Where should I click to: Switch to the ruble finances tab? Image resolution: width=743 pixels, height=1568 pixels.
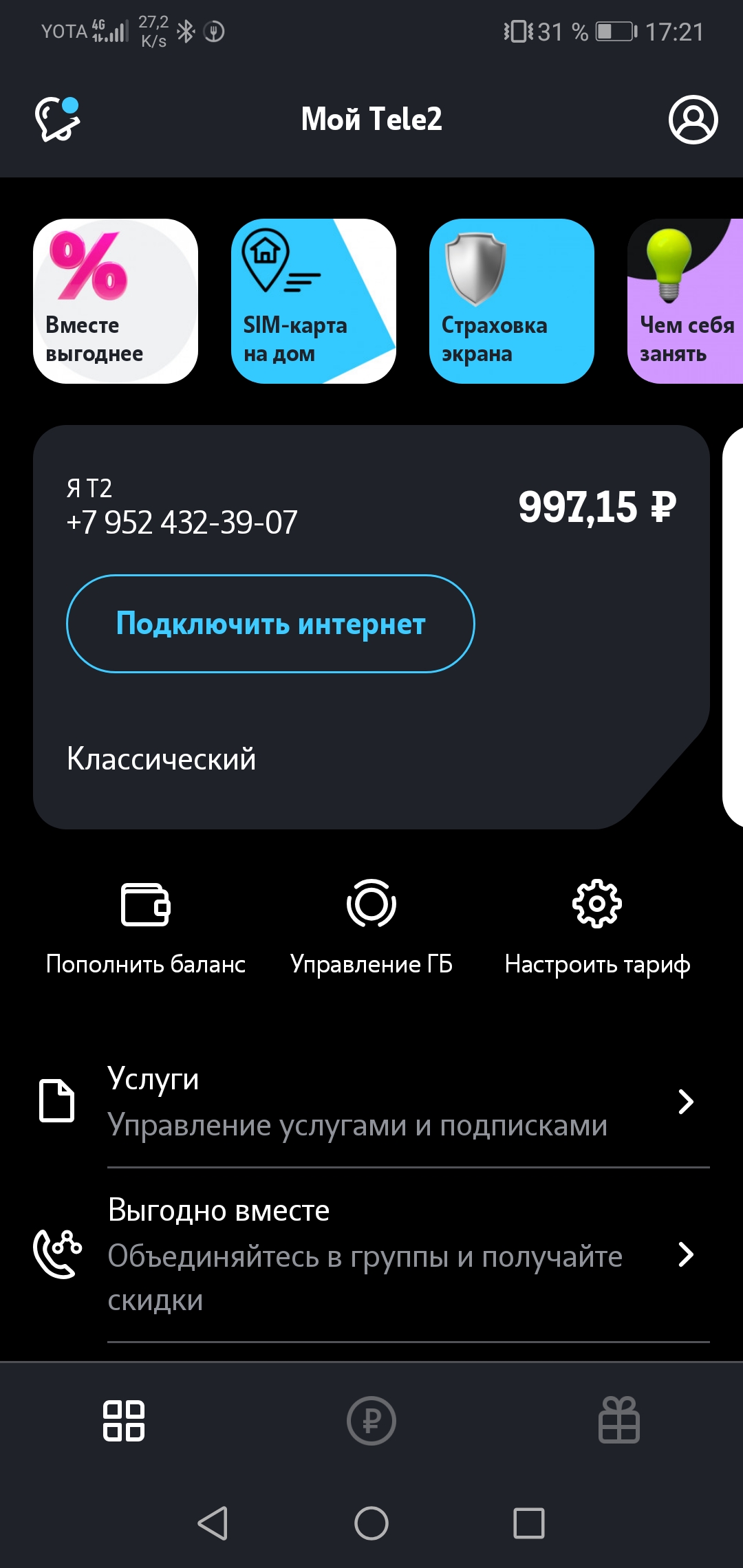click(x=371, y=1421)
